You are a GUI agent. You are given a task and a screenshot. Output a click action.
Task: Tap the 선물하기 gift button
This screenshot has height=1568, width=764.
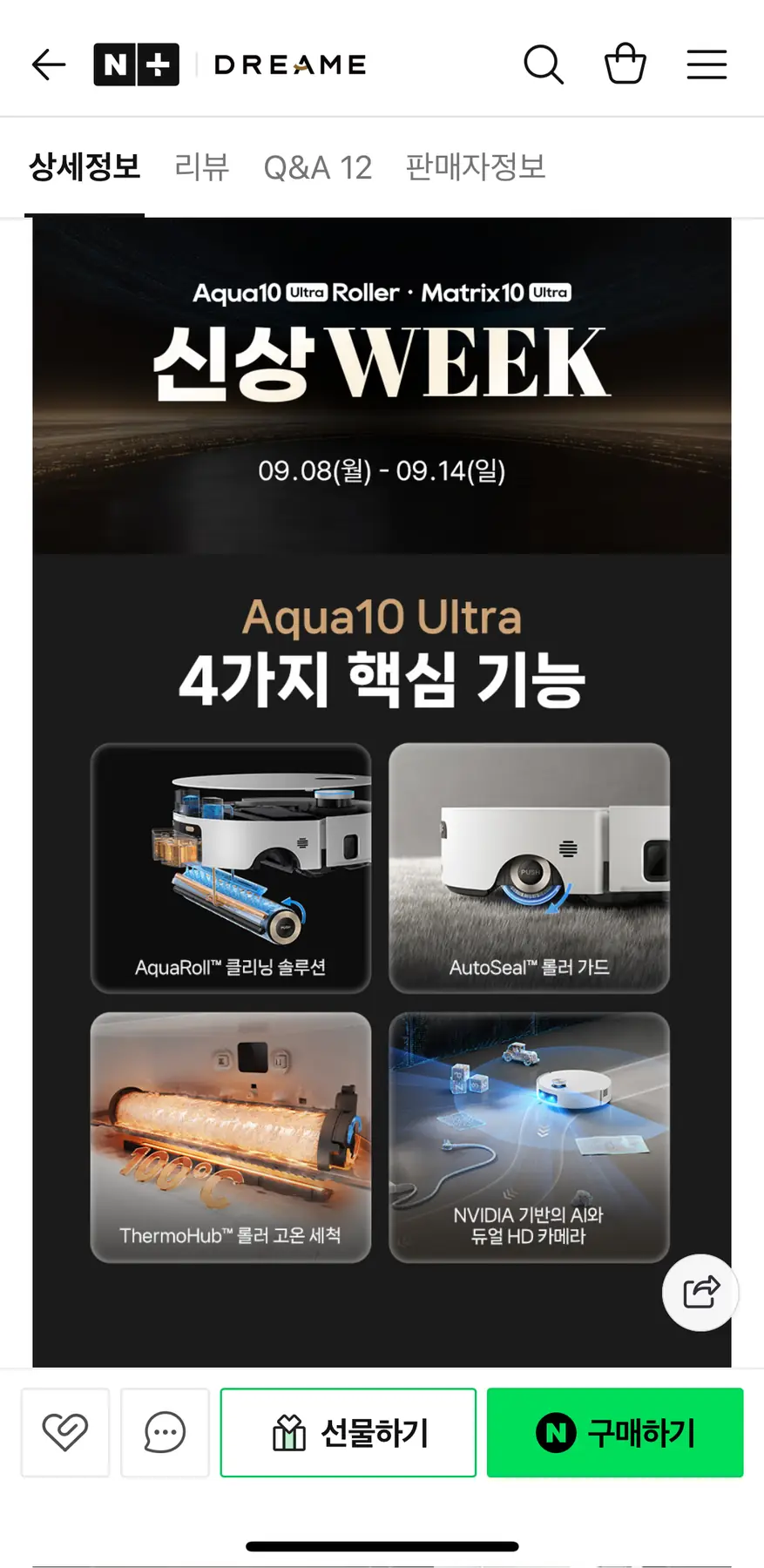coord(348,1432)
